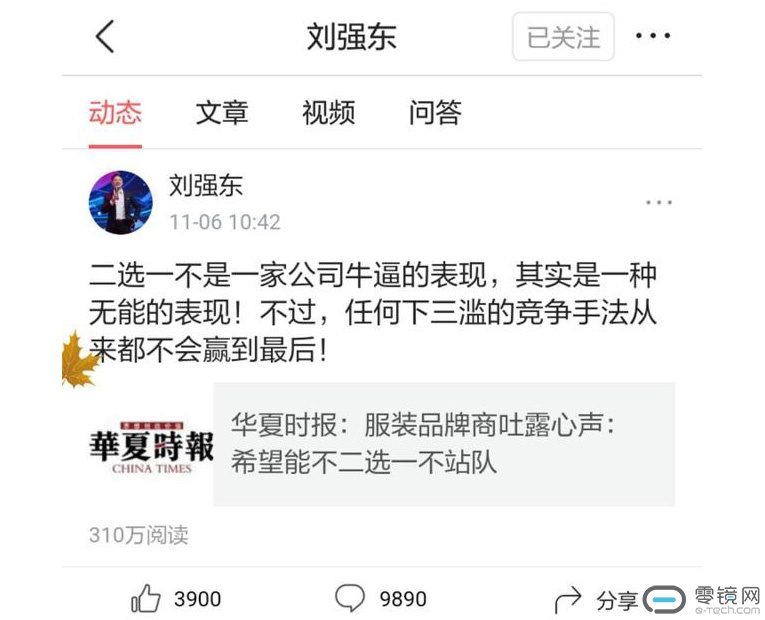Open the top-right overflow menu
This screenshot has height=620, width=765.
pos(653,37)
